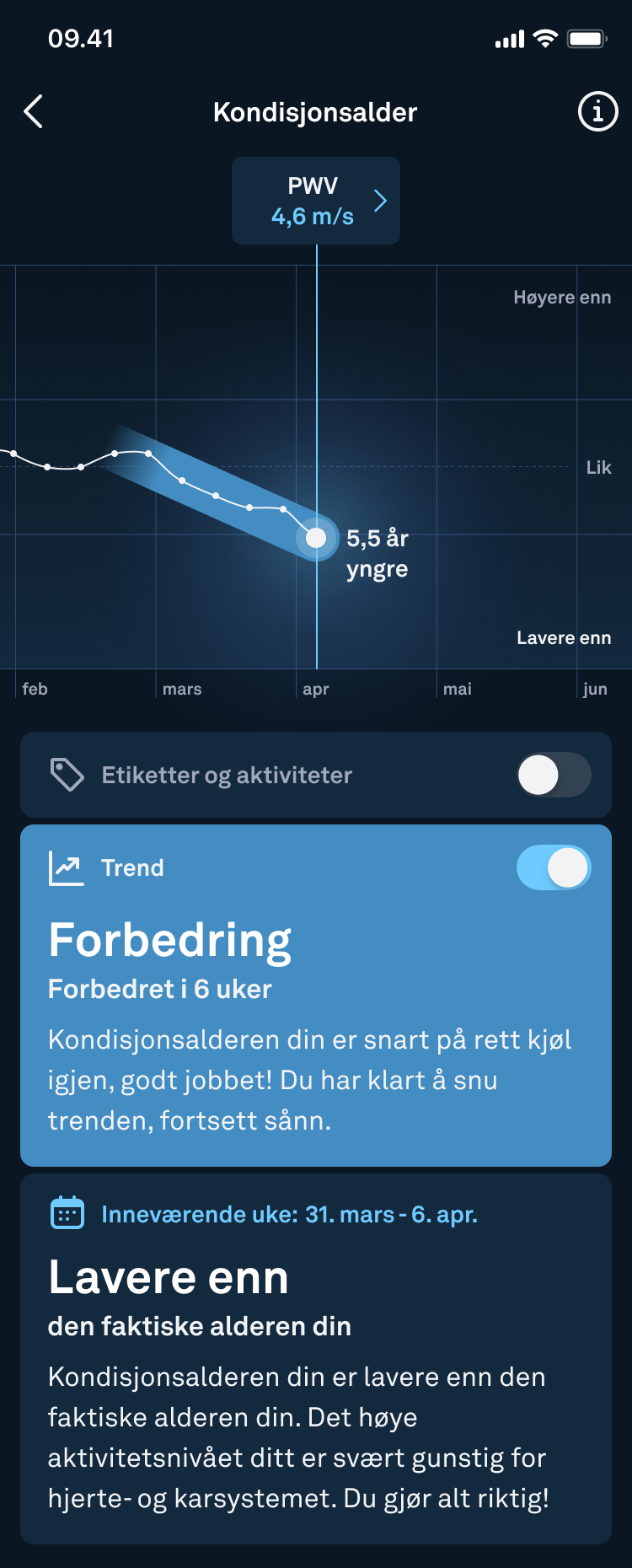Go back from Kondisjonsalder screen
Screen dimensions: 632x1568
(x=34, y=111)
